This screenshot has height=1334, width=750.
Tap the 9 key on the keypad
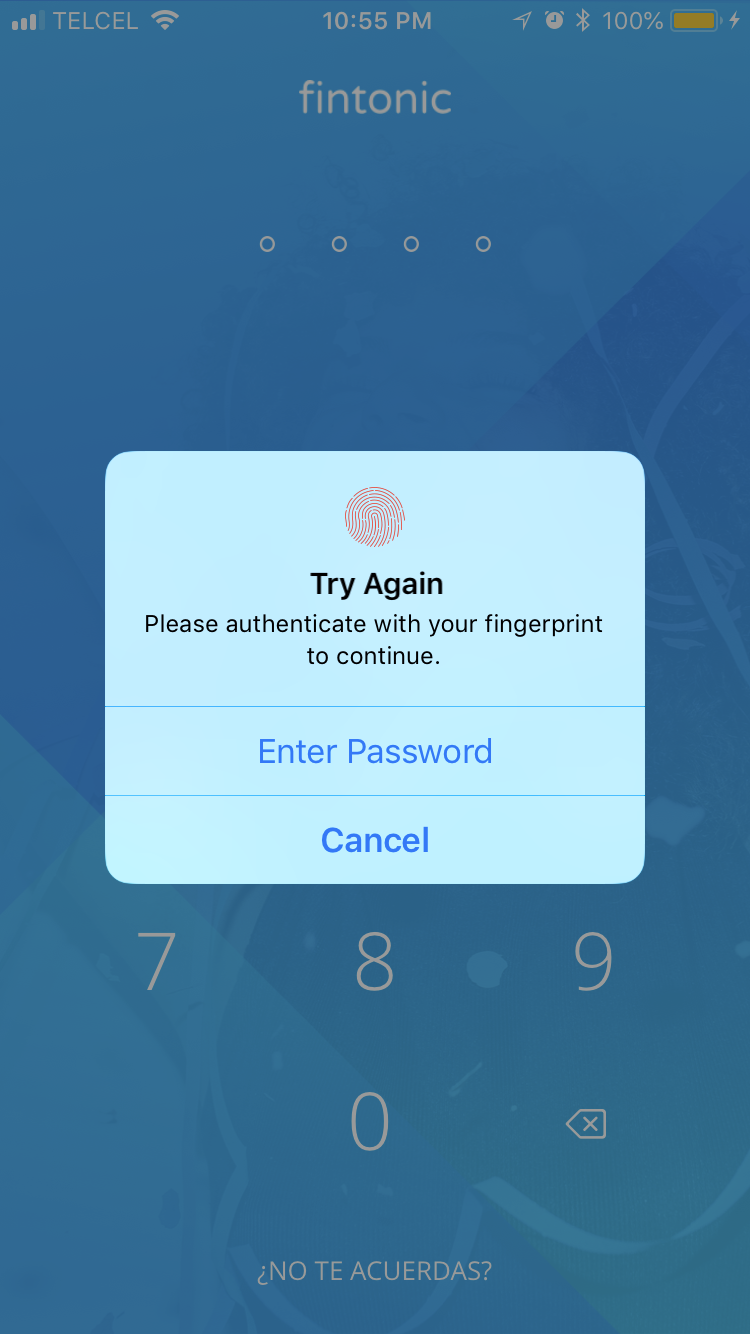pos(593,962)
